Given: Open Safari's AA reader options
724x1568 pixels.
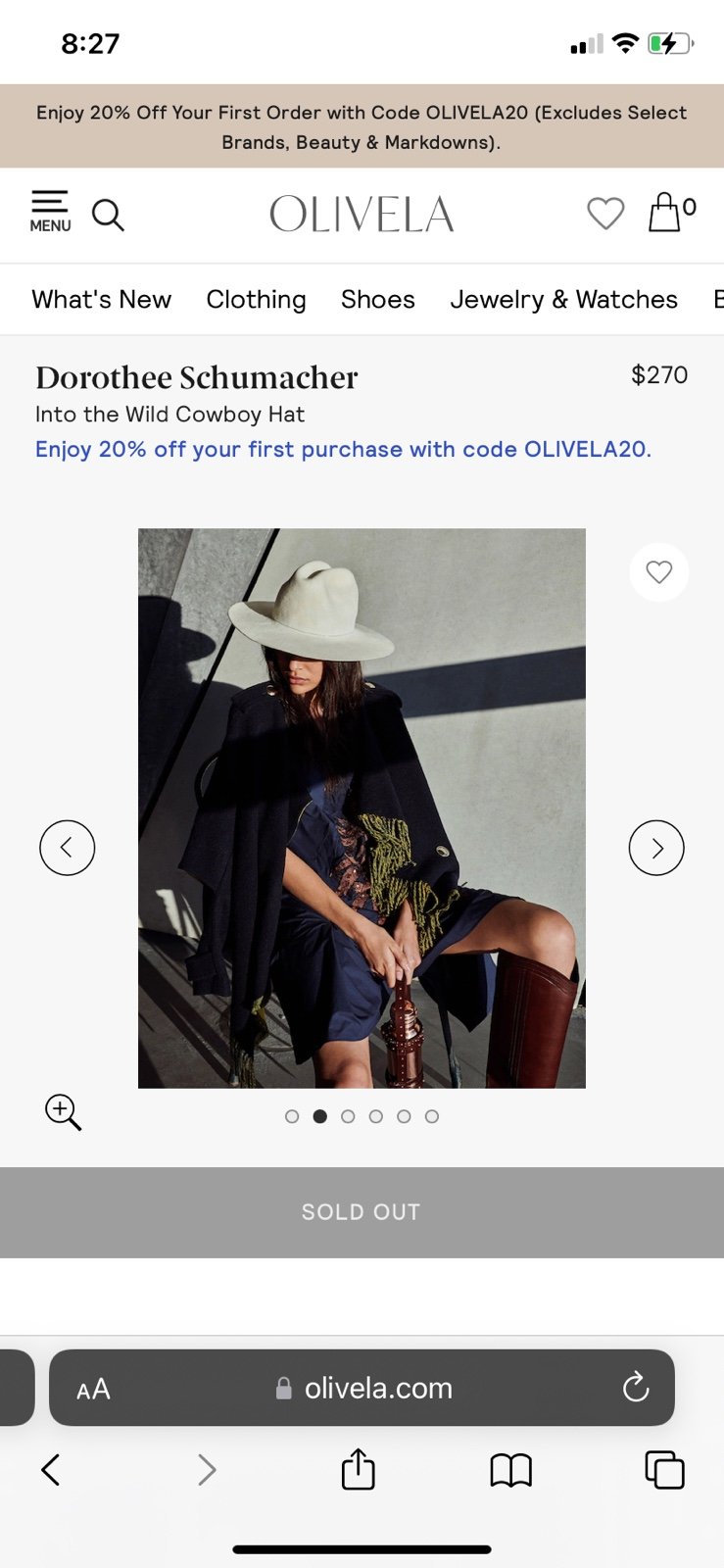Looking at the screenshot, I should (x=93, y=1389).
